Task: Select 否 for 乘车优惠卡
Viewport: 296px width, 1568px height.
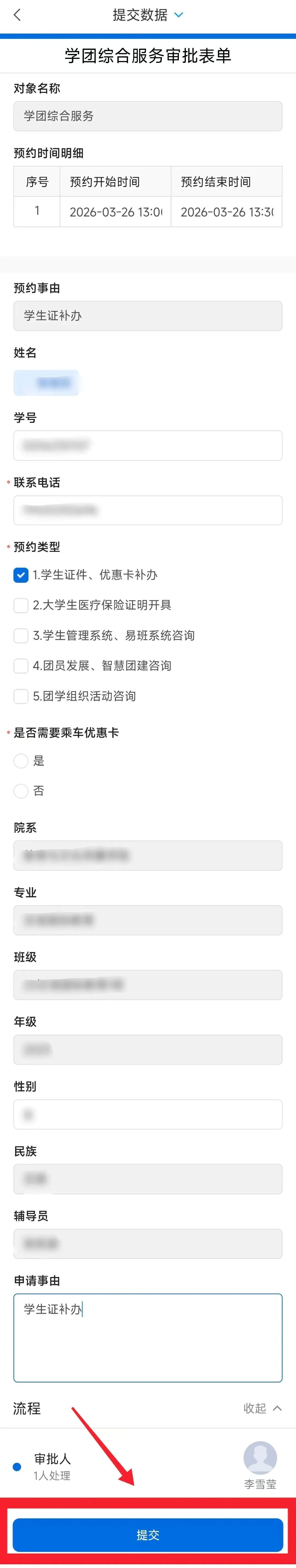Action: pyautogui.click(x=21, y=791)
